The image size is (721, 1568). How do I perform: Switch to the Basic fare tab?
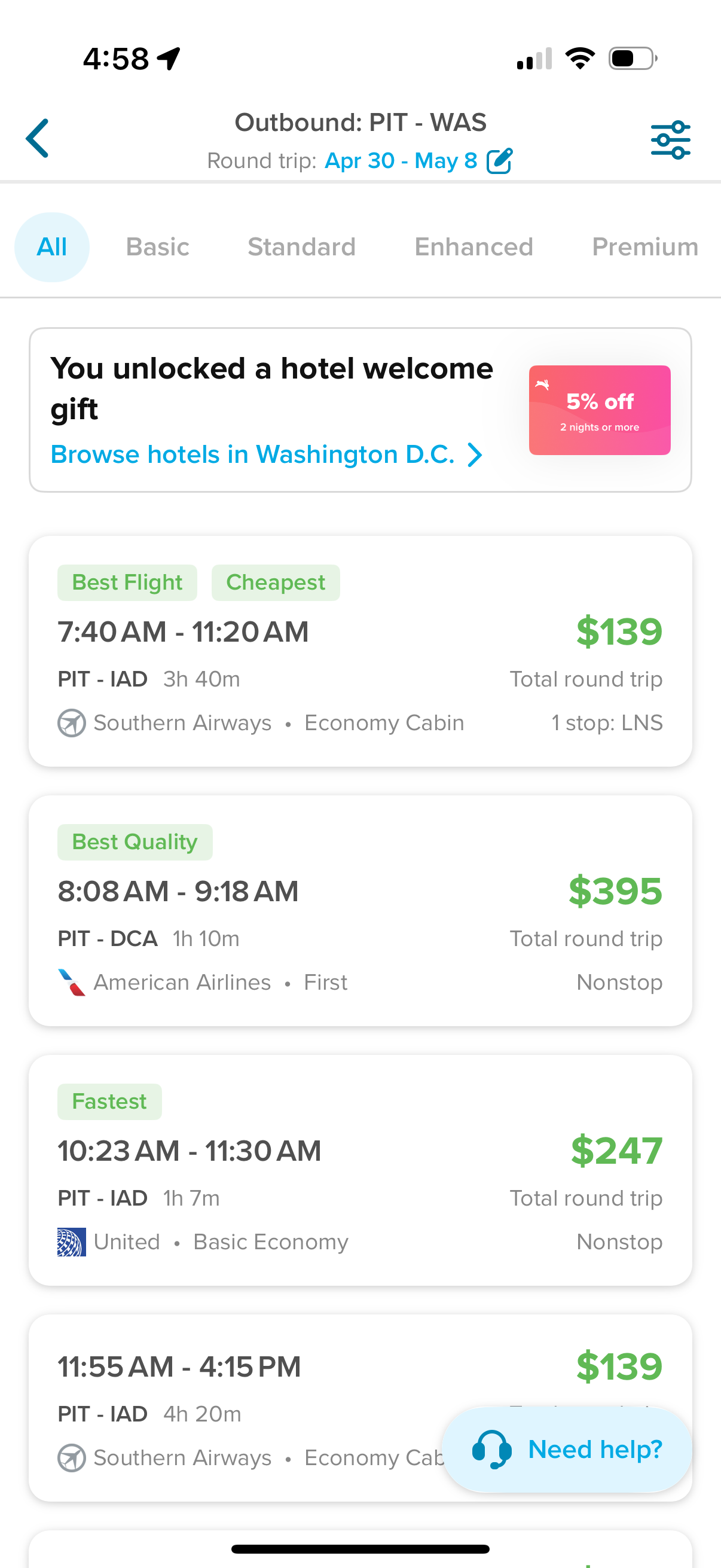pyautogui.click(x=158, y=247)
